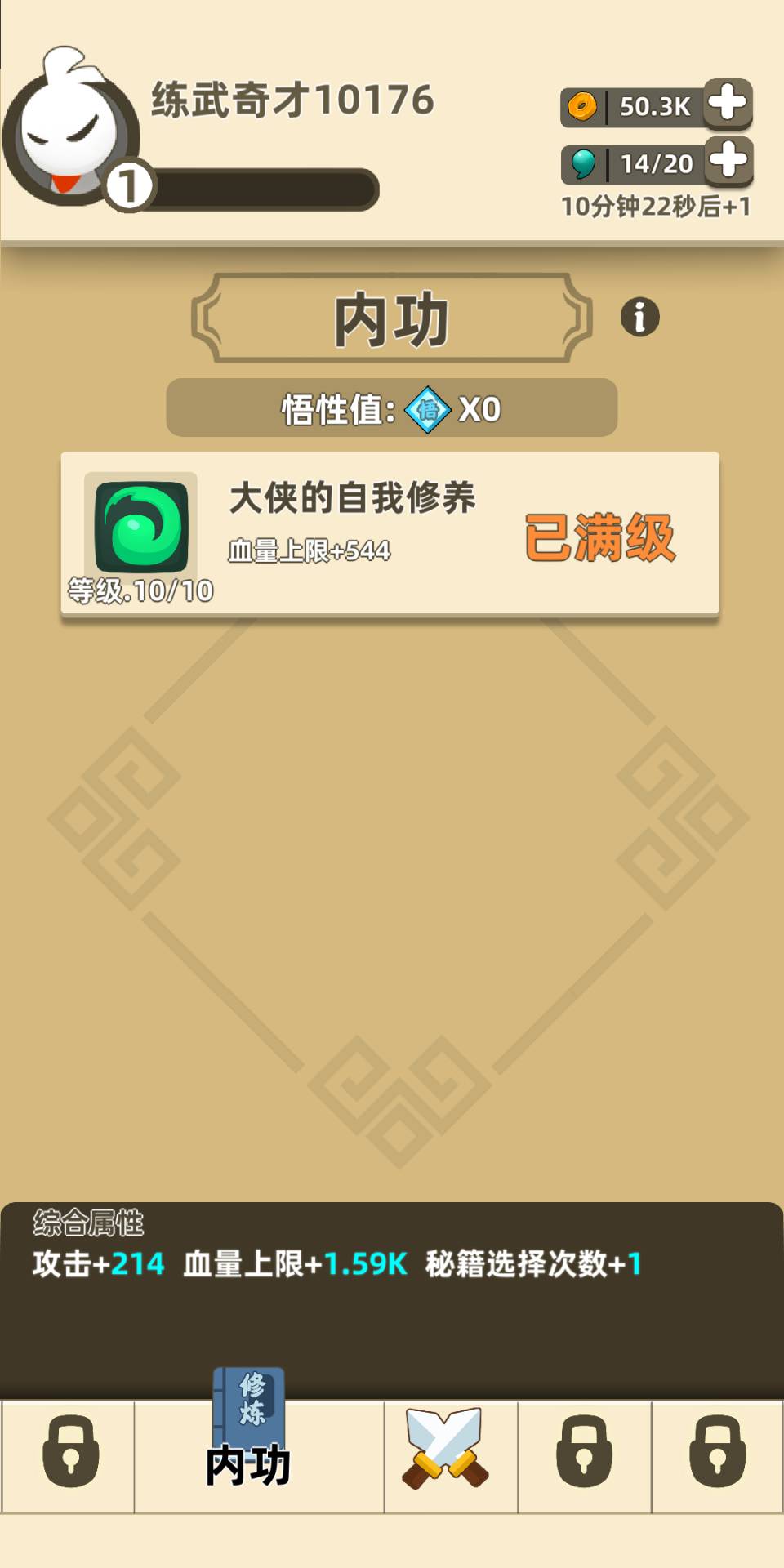The image size is (784, 1568).
Task: Open the 内功 info icon
Action: click(639, 317)
